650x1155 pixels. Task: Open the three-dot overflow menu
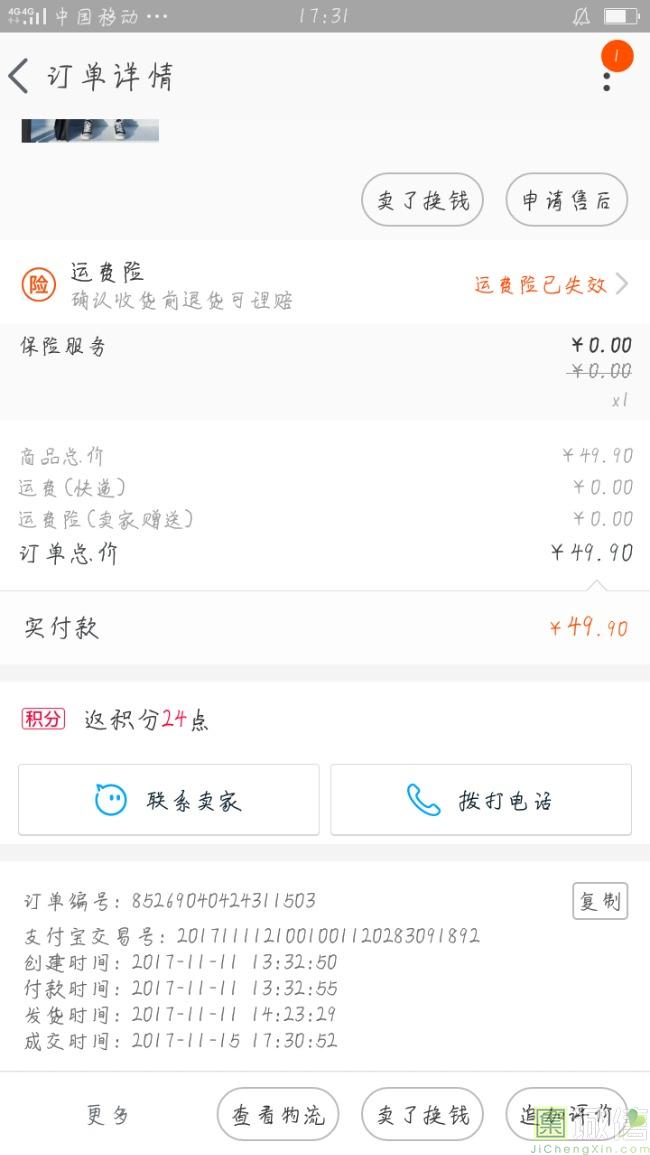click(606, 76)
